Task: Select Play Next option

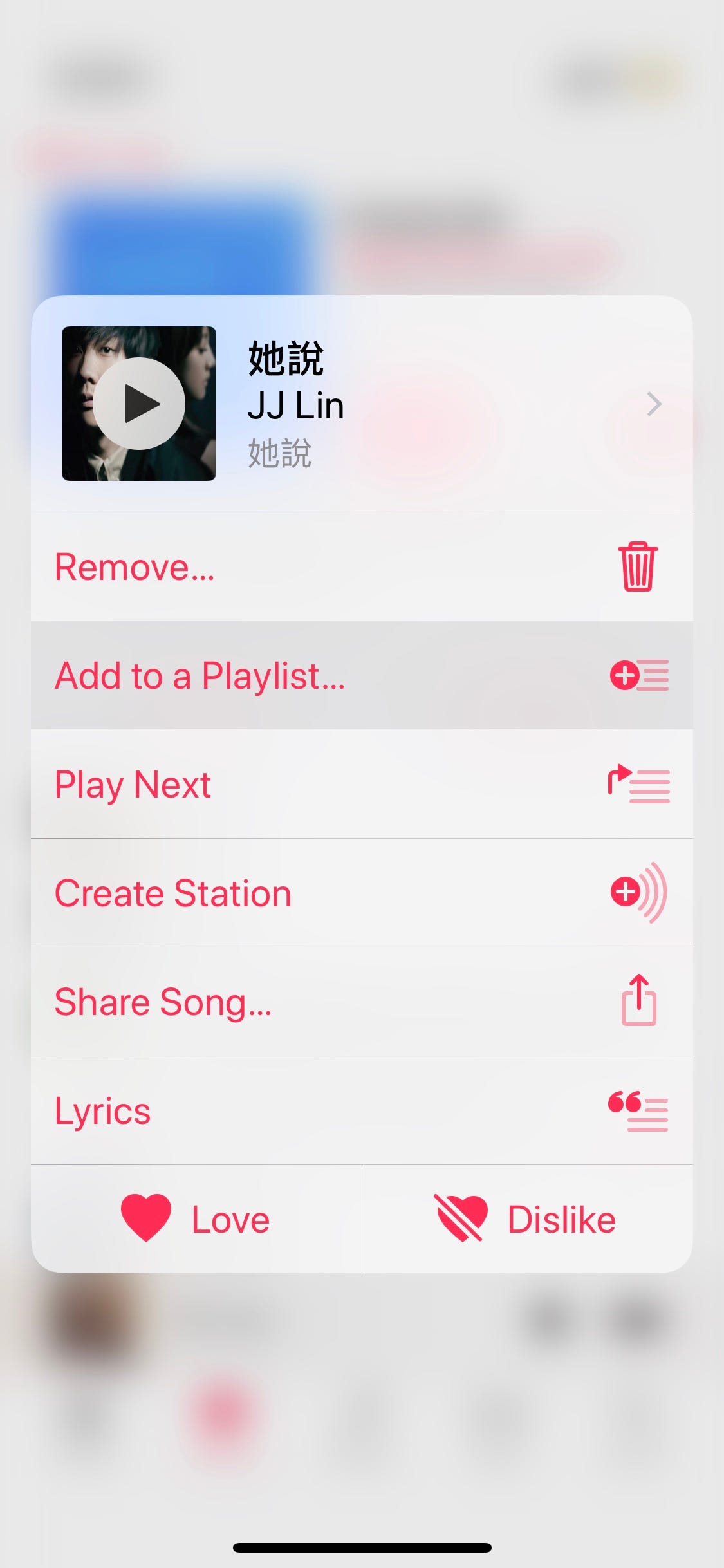Action: point(362,784)
